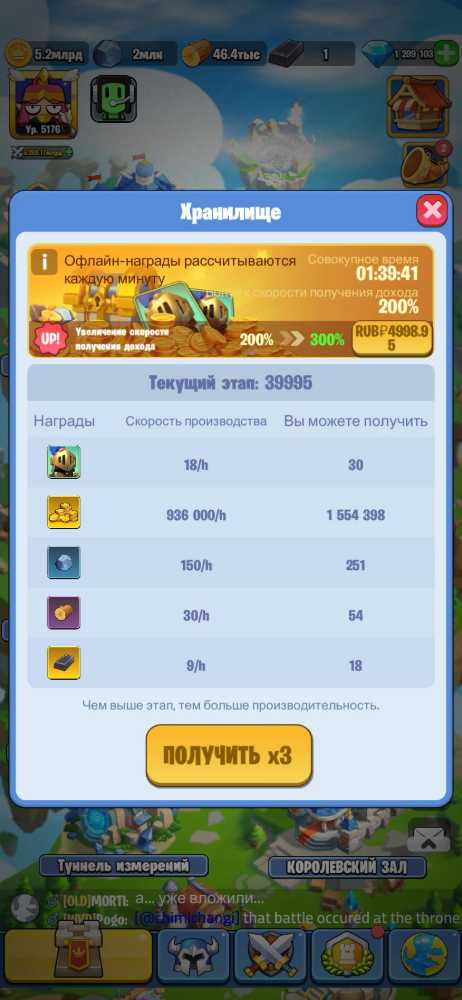The height and width of the screenshot is (1000, 462).
Task: Open the offline rewards info icon
Action: click(x=44, y=262)
